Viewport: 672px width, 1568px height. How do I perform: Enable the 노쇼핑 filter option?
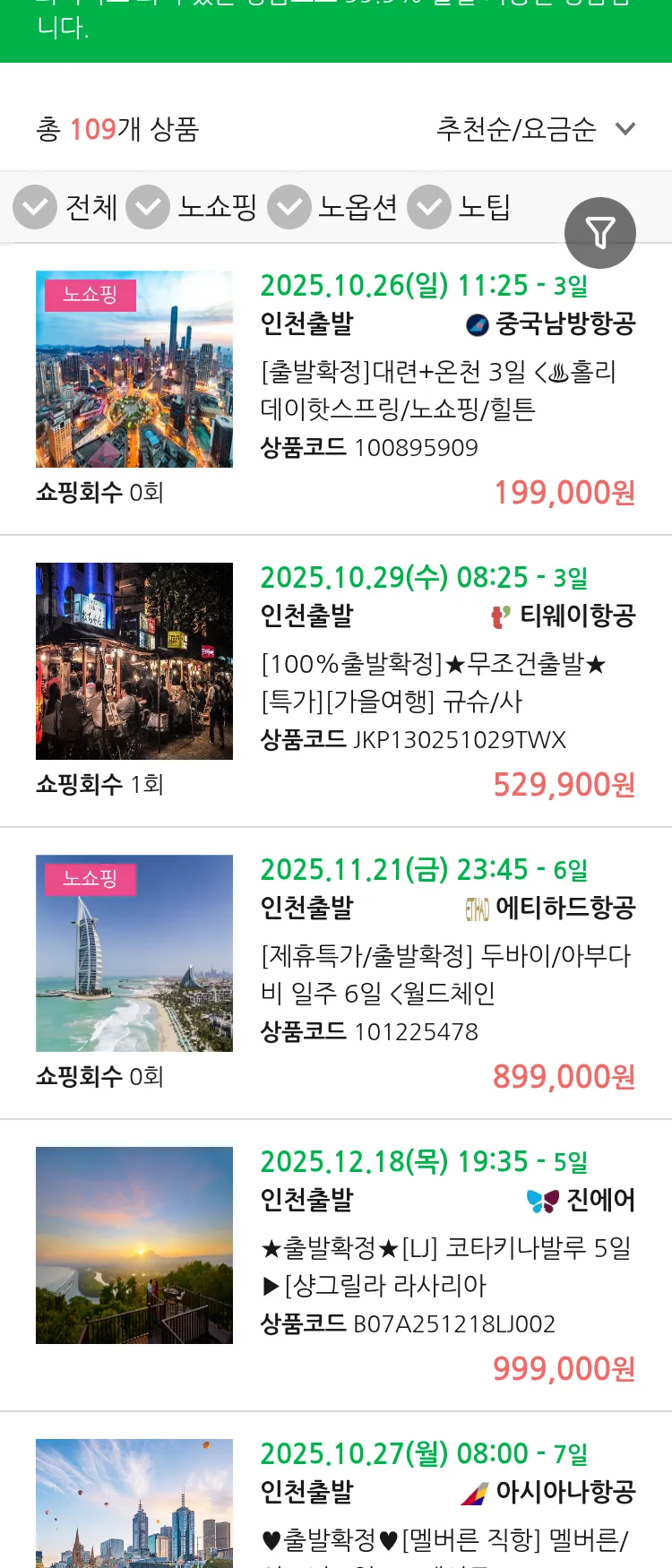click(149, 207)
